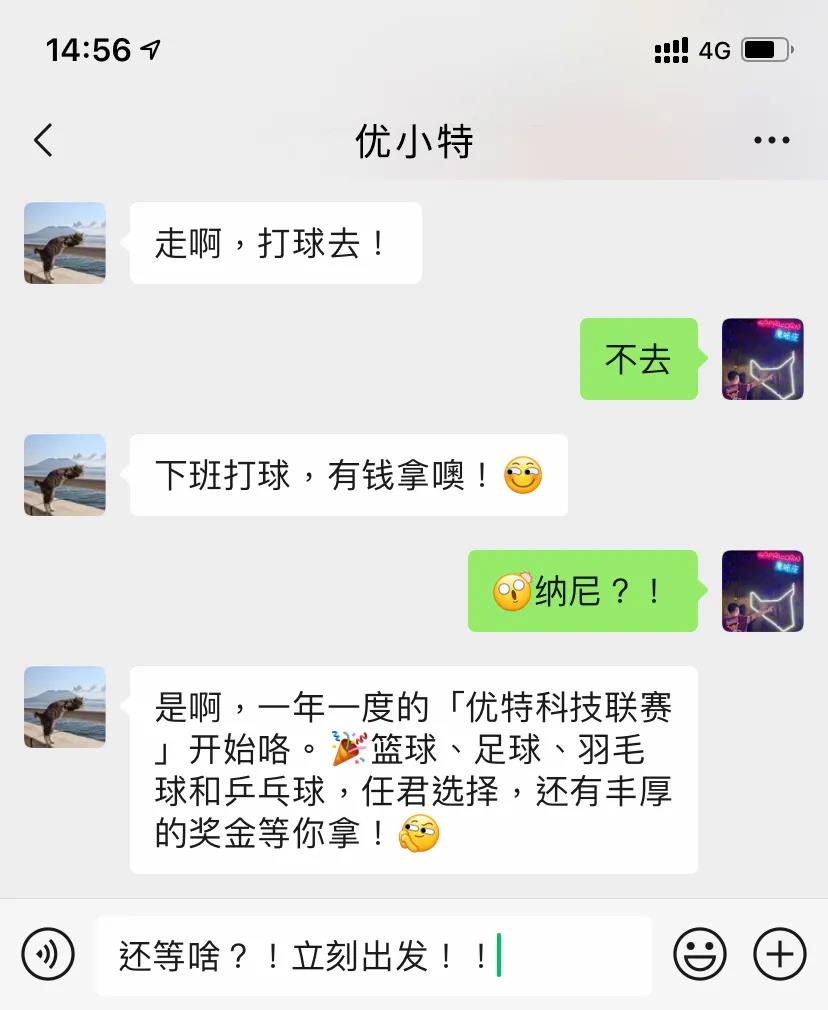
Task: Open the three-dot chat options menu
Action: pos(771,141)
